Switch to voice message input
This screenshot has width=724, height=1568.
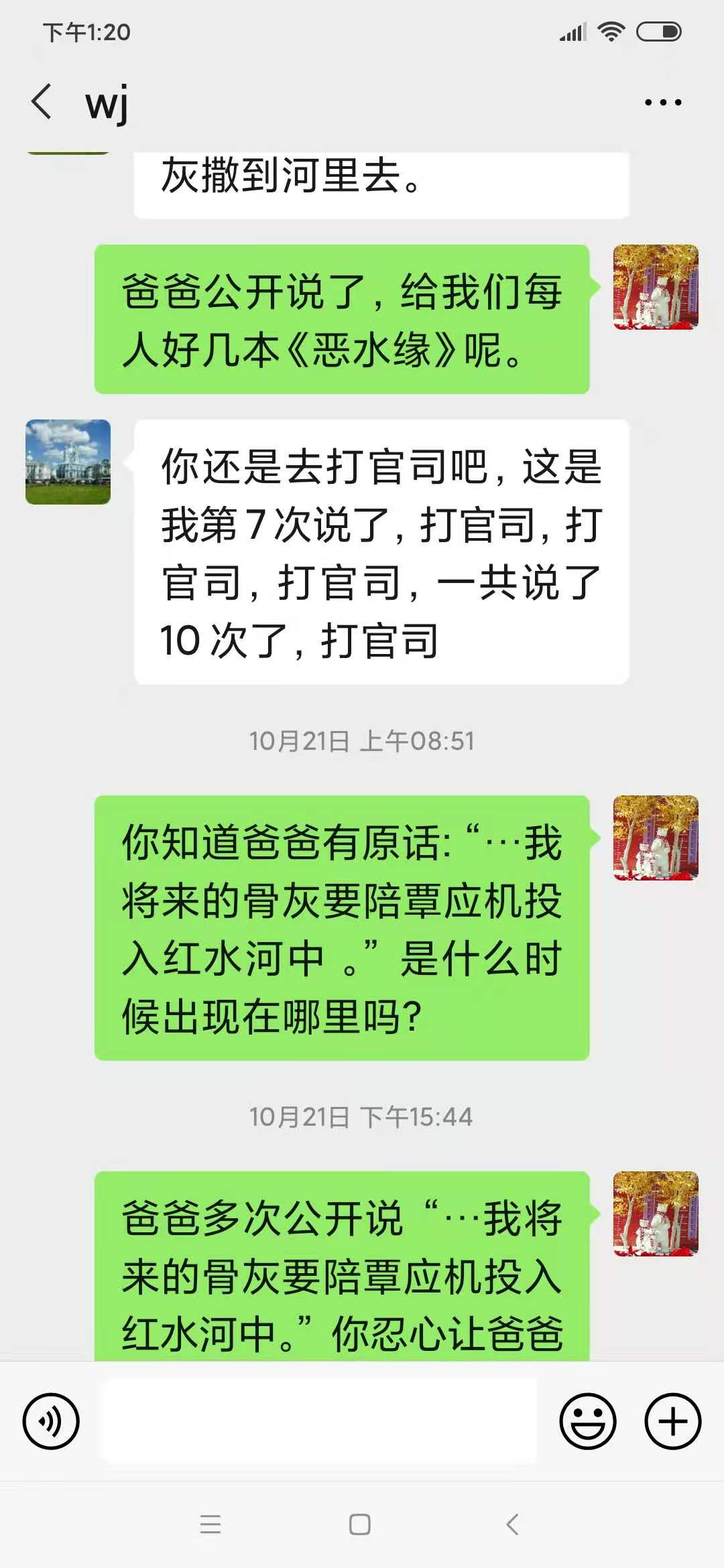51,1421
